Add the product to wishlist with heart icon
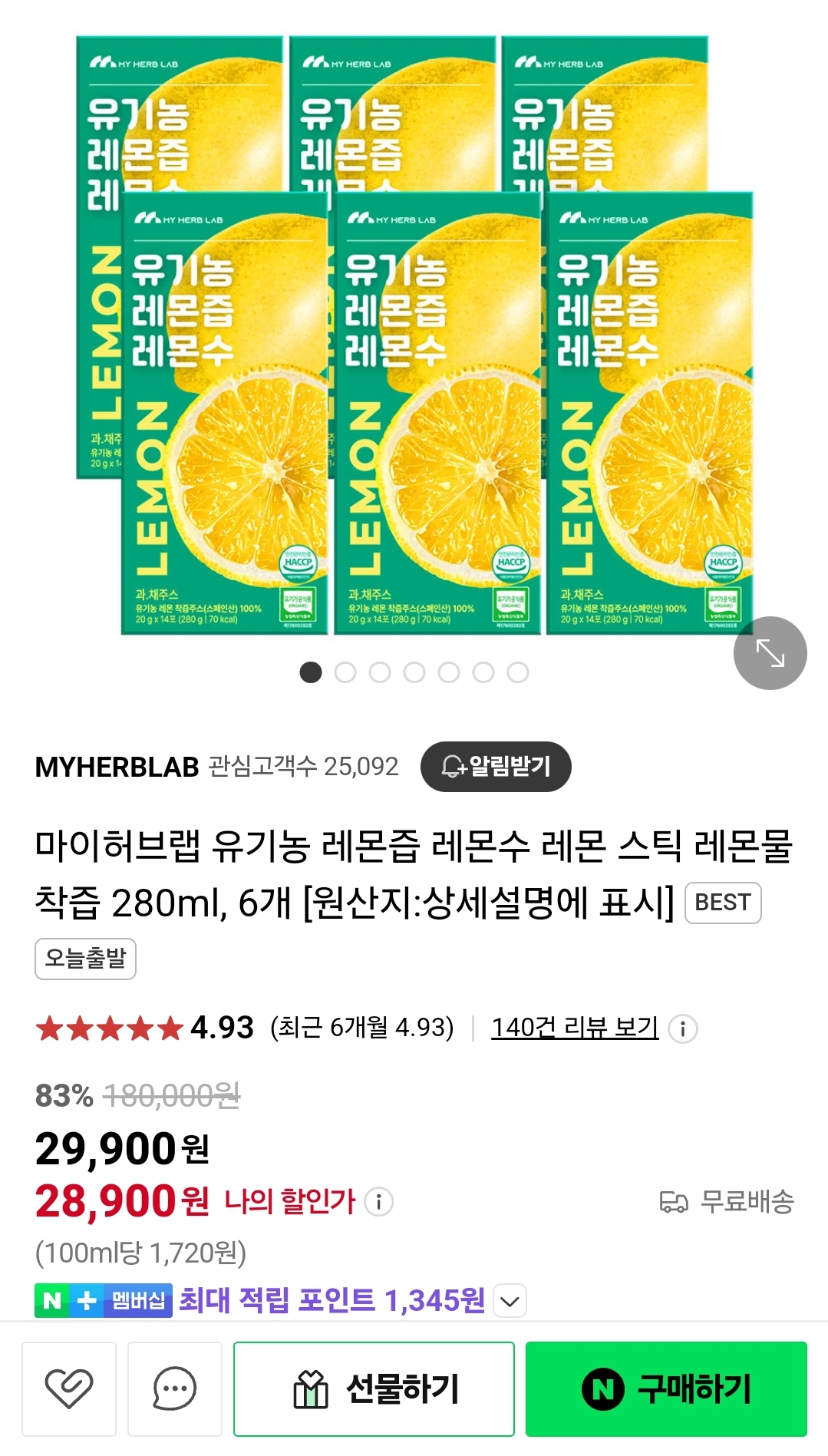The image size is (828, 1456). pos(69,1388)
